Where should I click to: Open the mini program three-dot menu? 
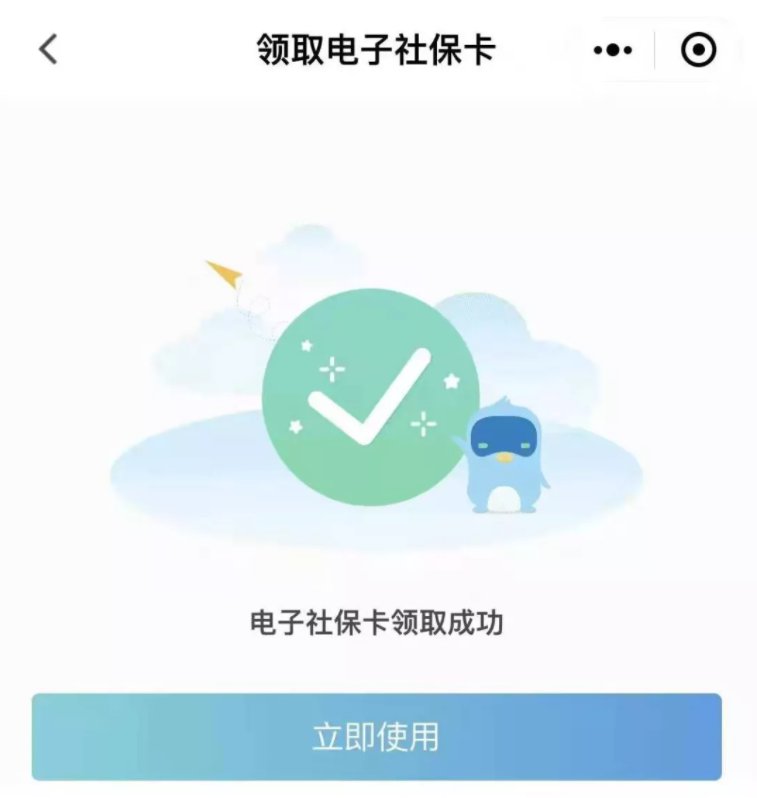[x=613, y=50]
